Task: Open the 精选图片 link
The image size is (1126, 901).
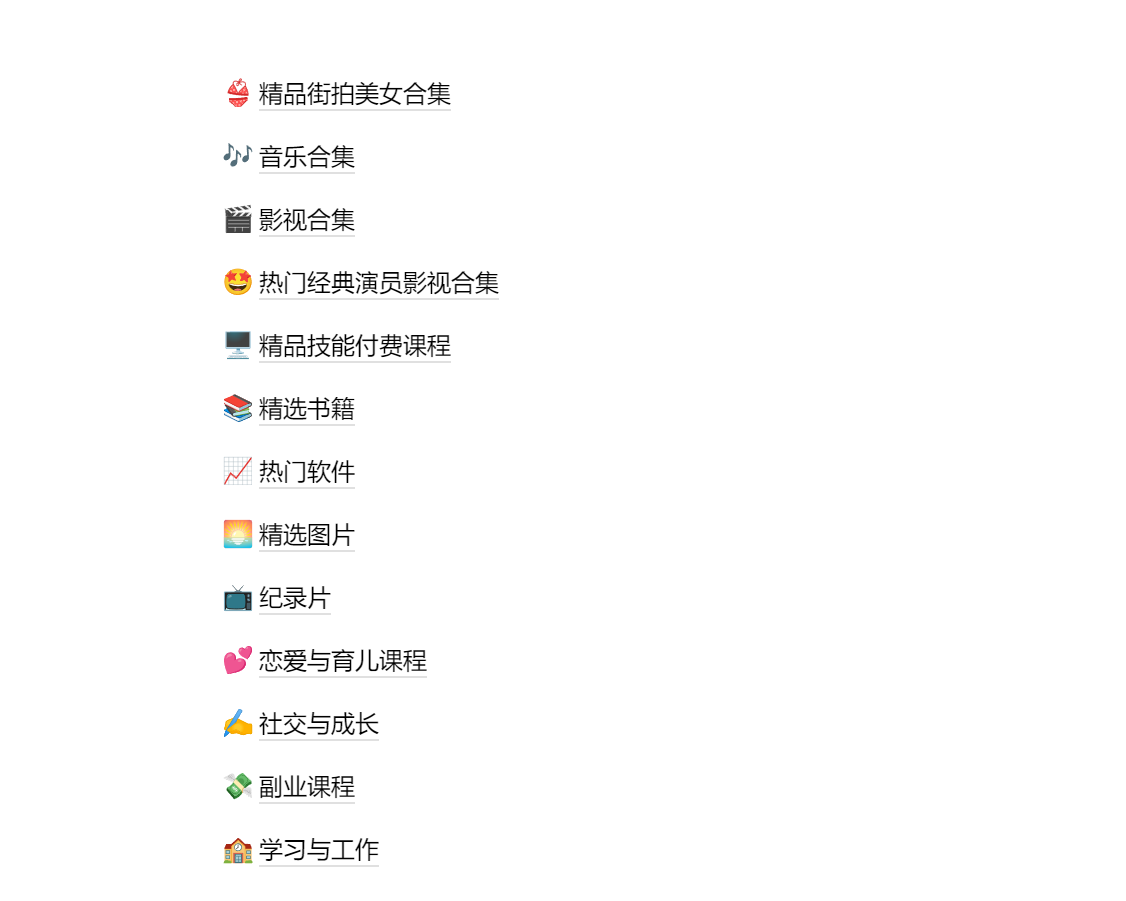Action: (306, 535)
